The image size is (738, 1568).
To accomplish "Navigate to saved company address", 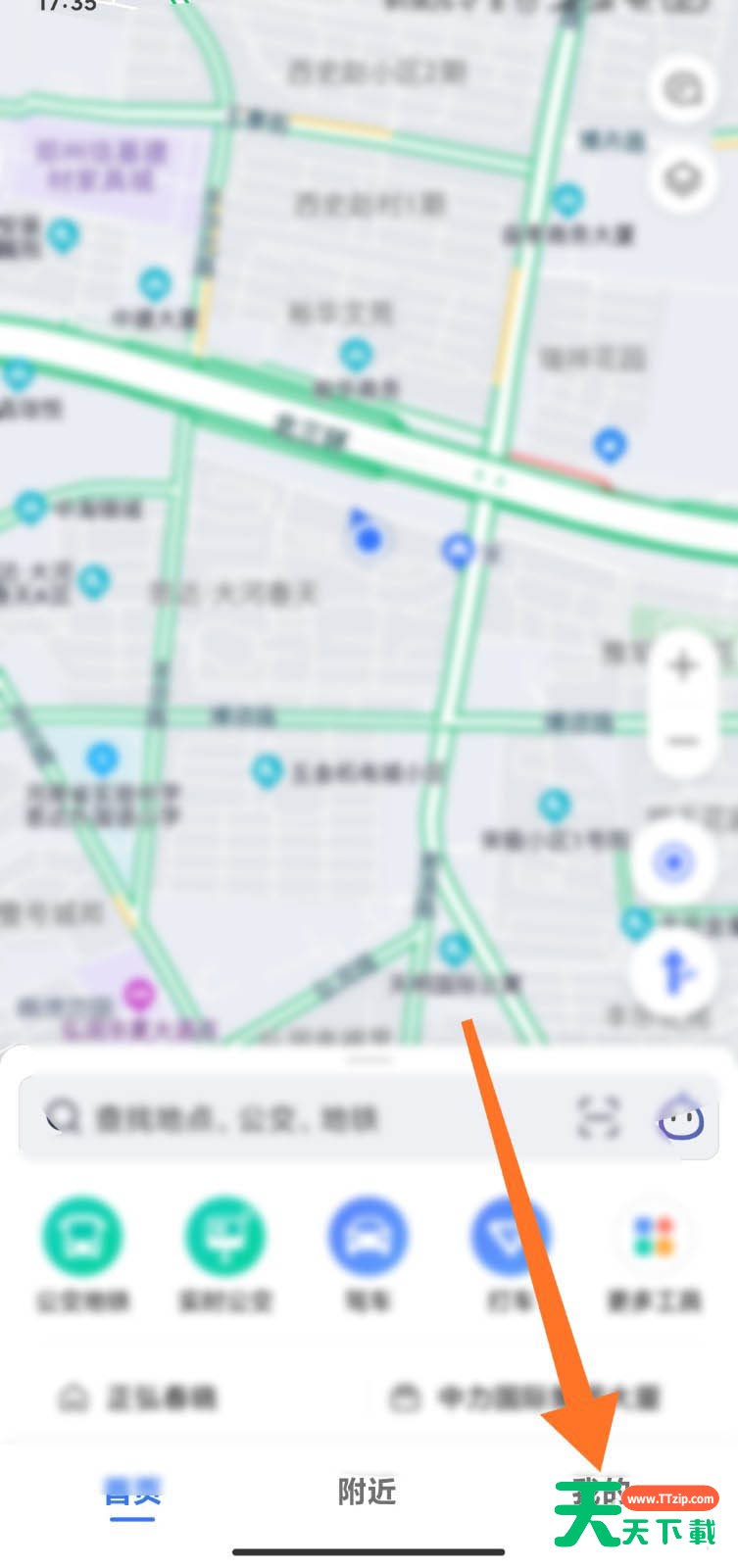I will (x=525, y=1396).
